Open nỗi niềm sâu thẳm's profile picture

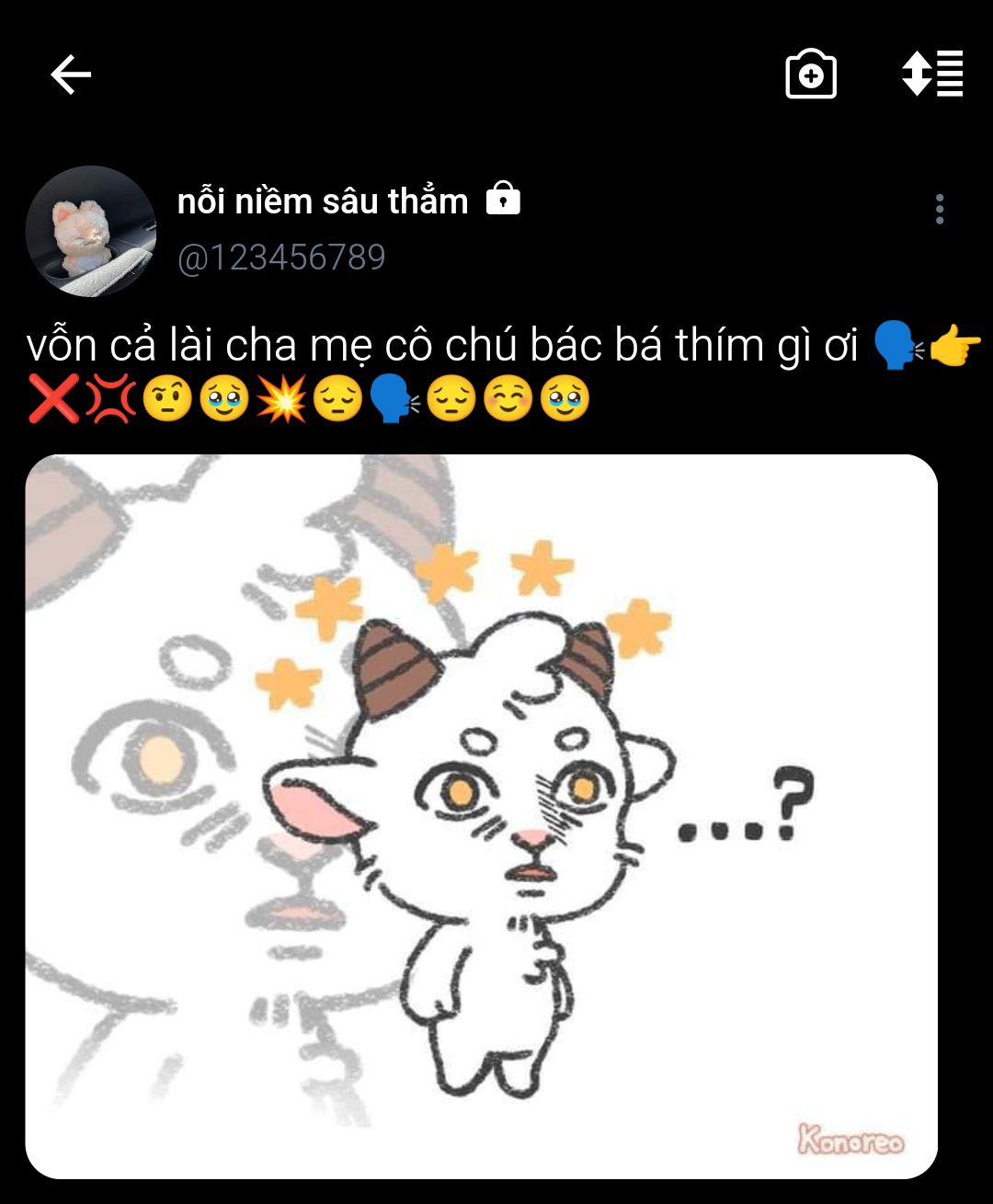[90, 231]
